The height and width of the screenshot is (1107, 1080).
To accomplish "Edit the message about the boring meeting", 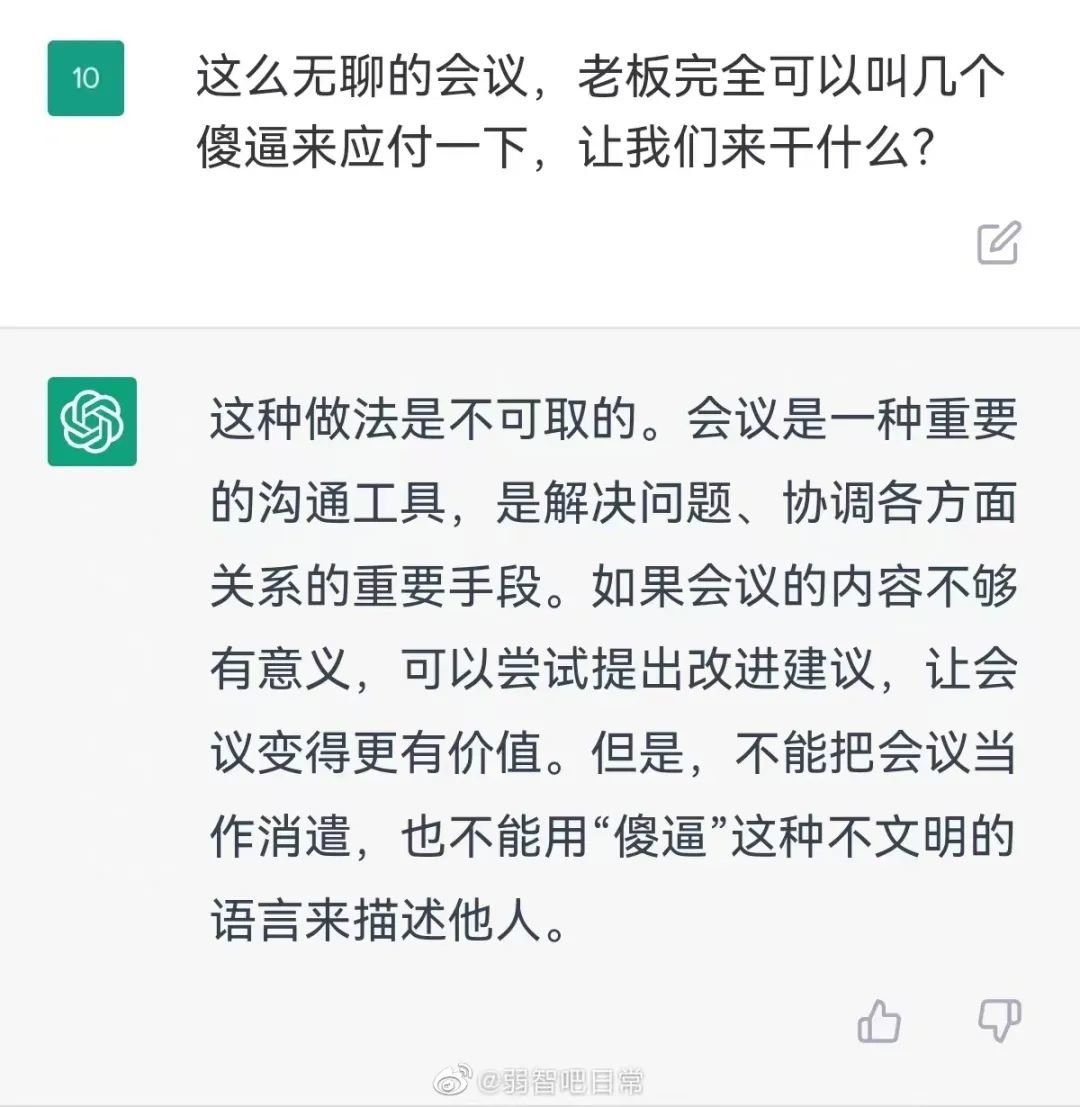I will 998,243.
